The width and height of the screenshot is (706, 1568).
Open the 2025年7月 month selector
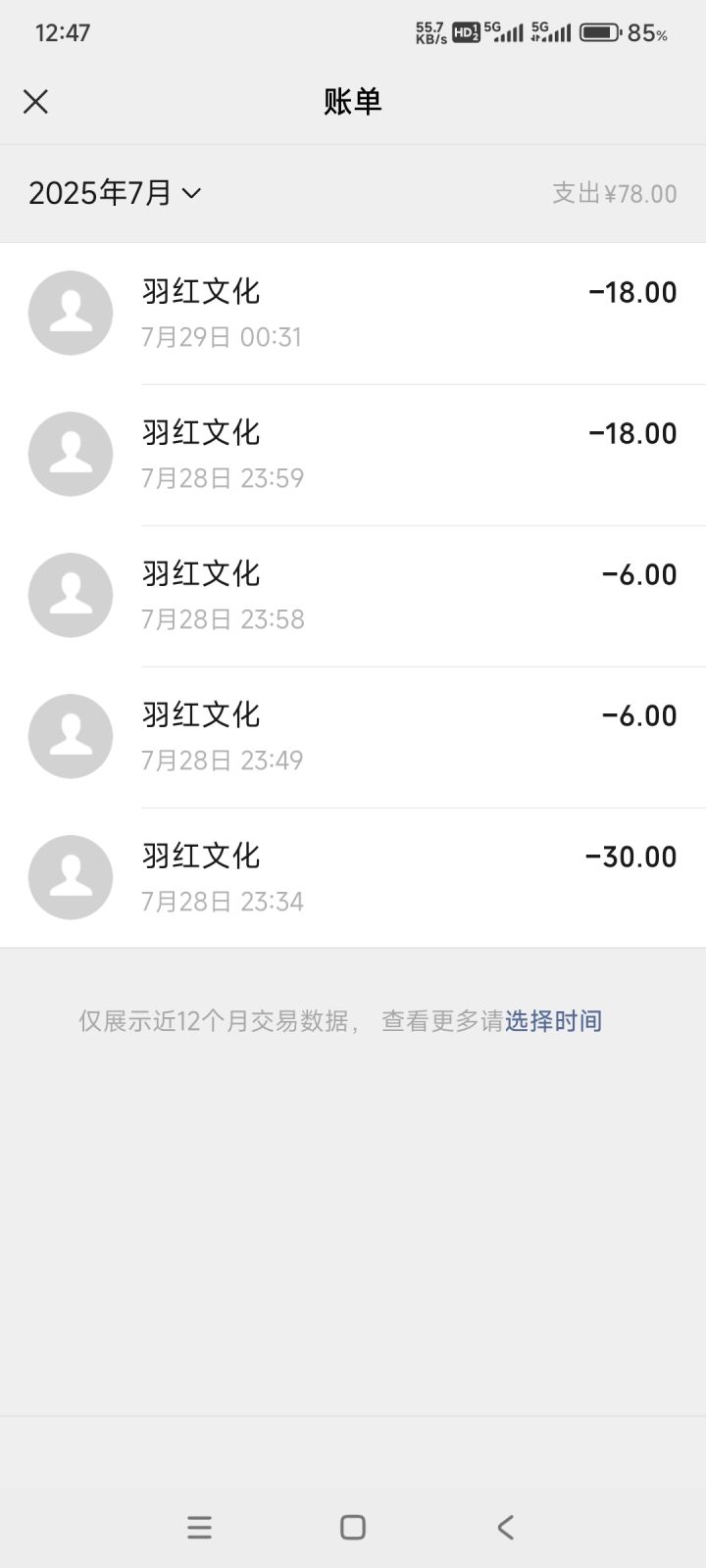click(103, 193)
